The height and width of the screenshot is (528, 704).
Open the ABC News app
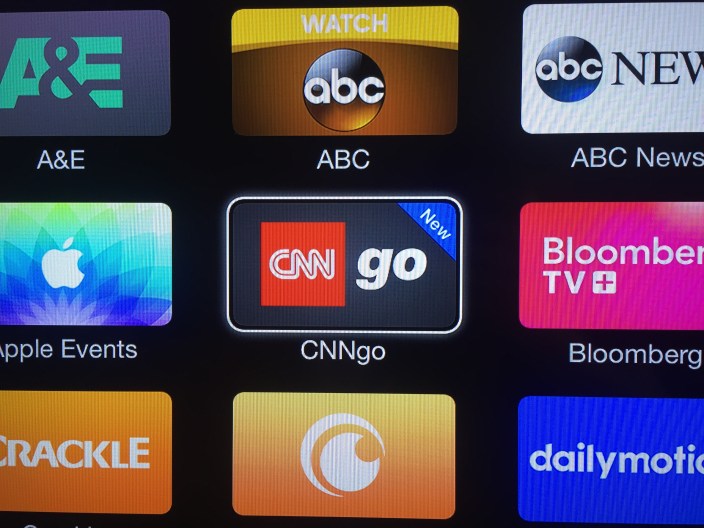pyautogui.click(x=612, y=68)
